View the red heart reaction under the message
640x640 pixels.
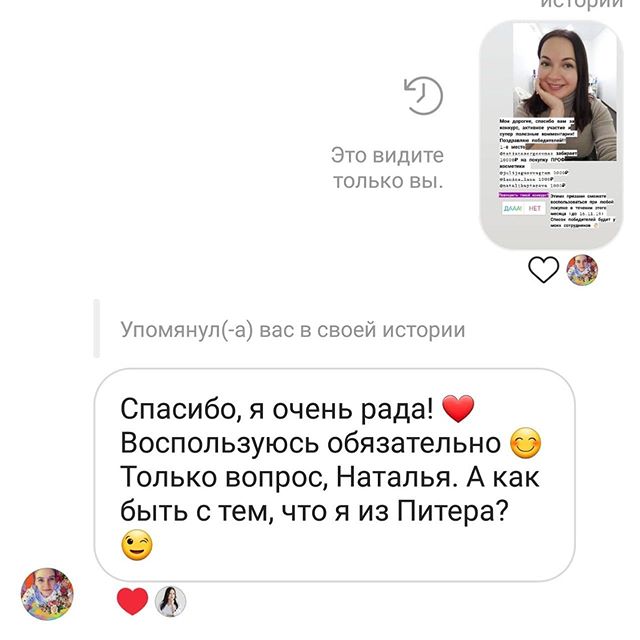(132, 600)
